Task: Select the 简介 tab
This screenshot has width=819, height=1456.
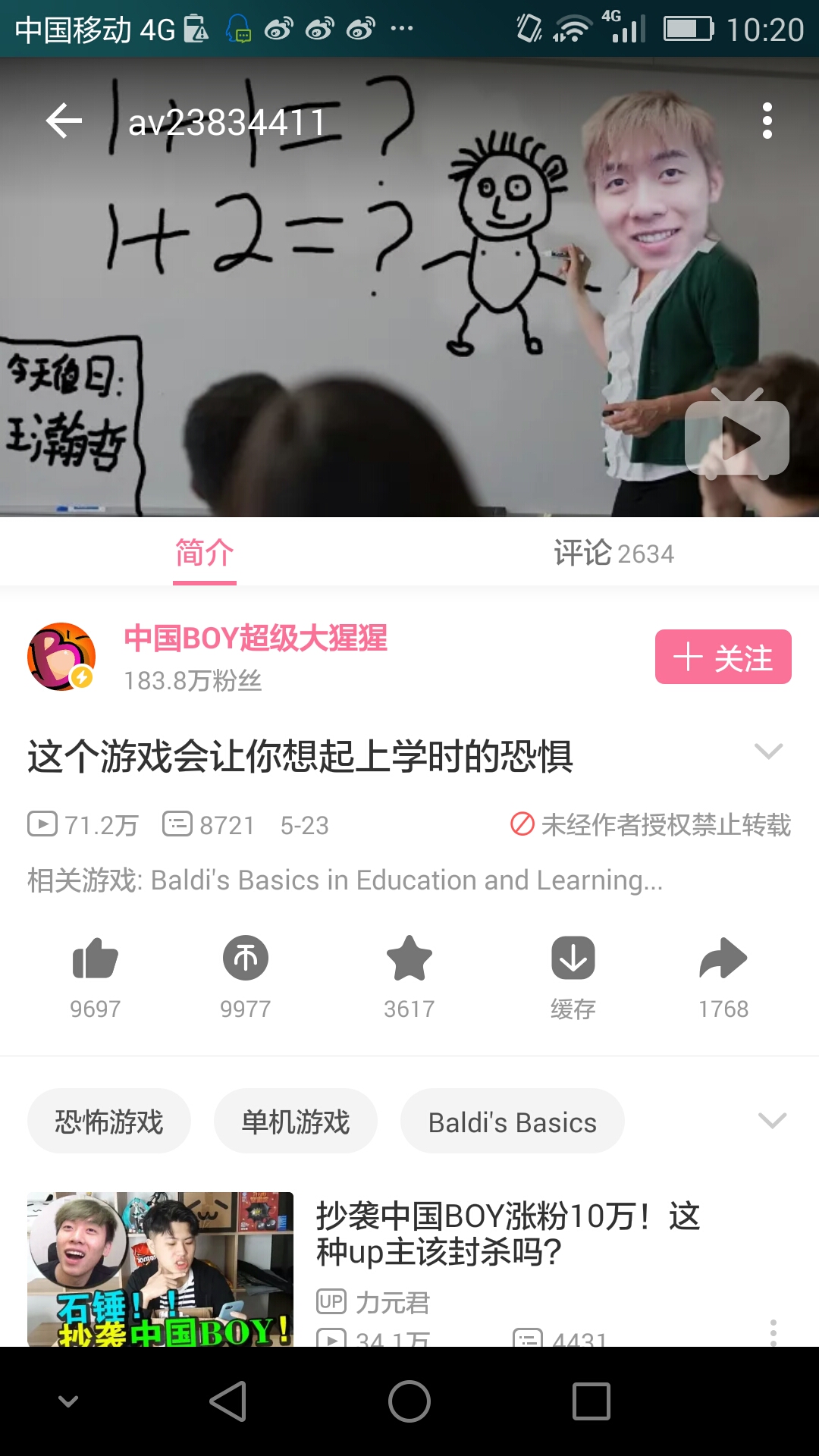Action: 204,554
